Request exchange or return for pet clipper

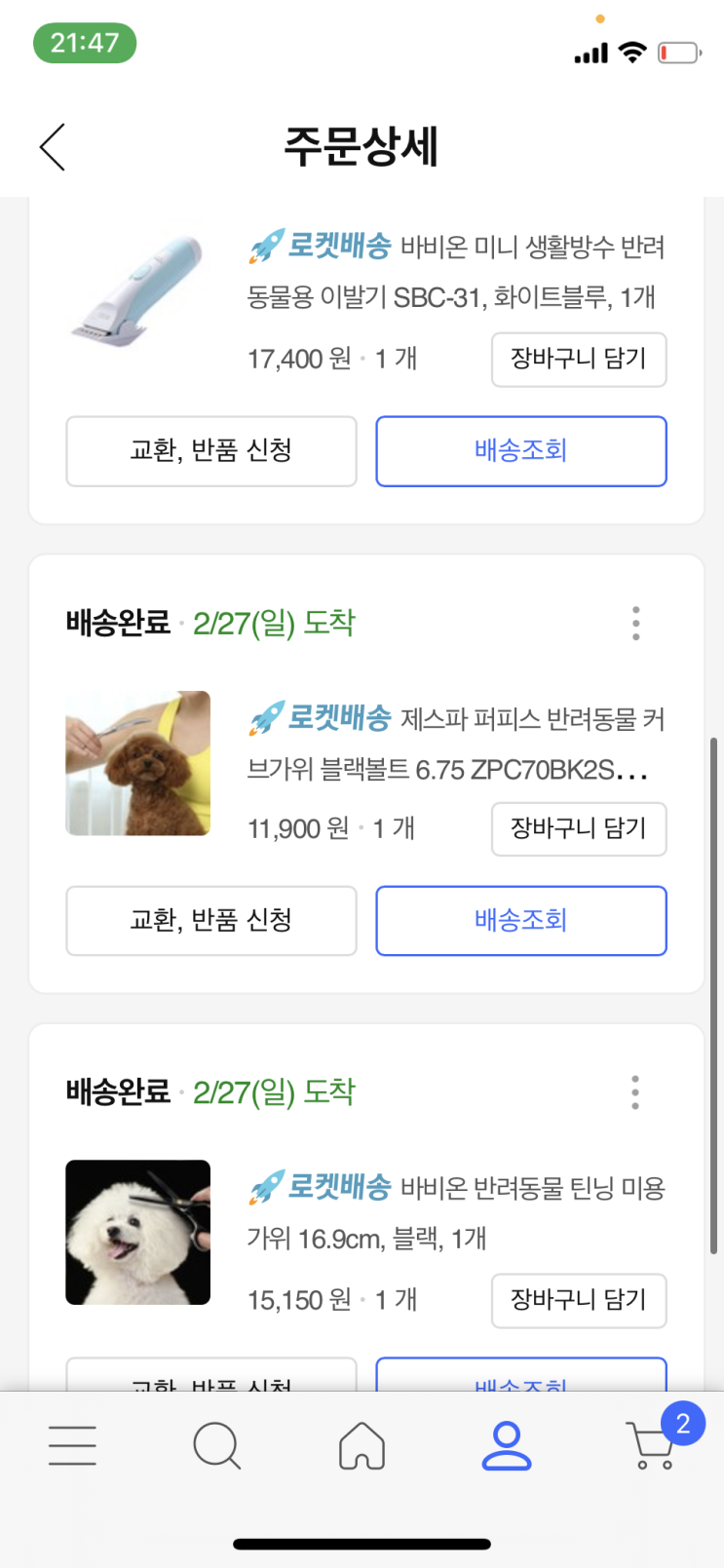210,451
